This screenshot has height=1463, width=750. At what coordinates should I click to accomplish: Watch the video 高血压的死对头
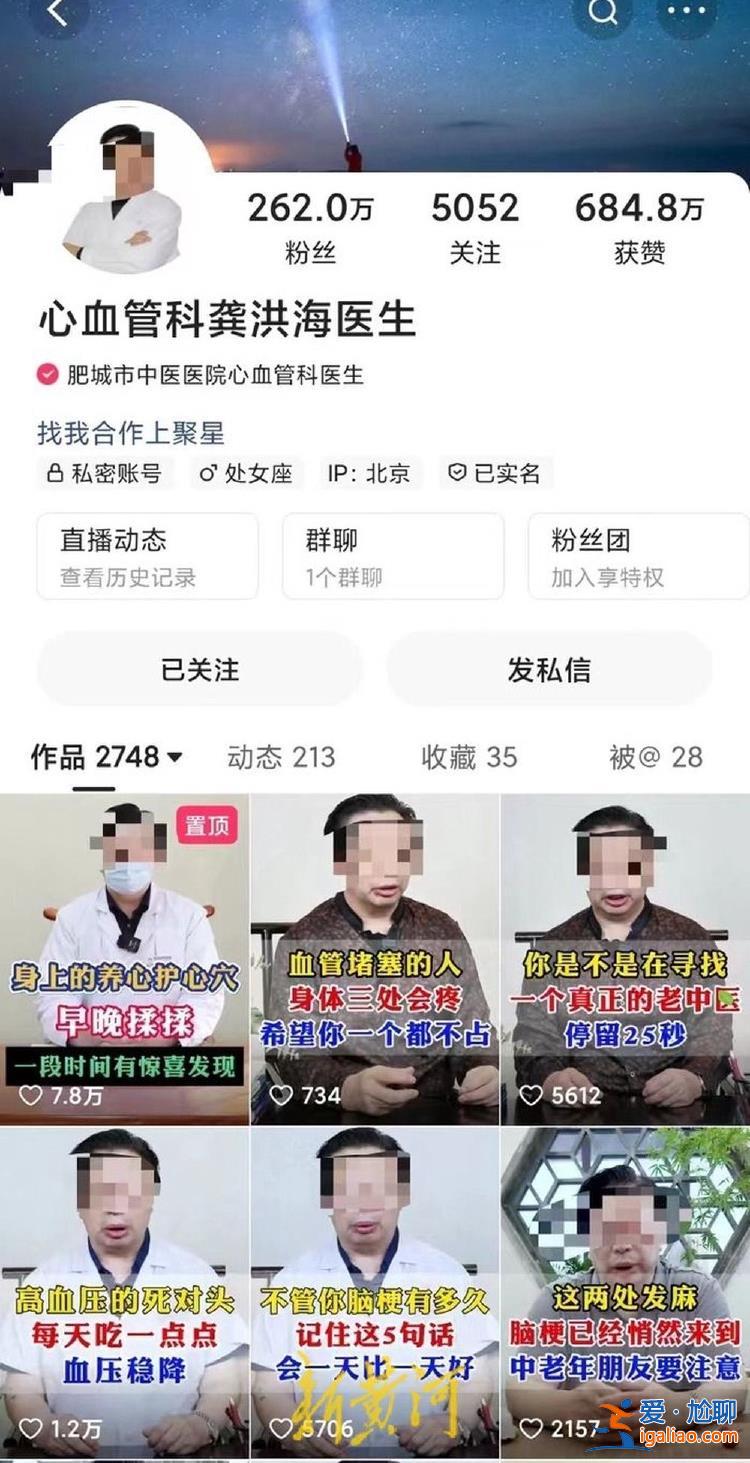click(123, 1290)
